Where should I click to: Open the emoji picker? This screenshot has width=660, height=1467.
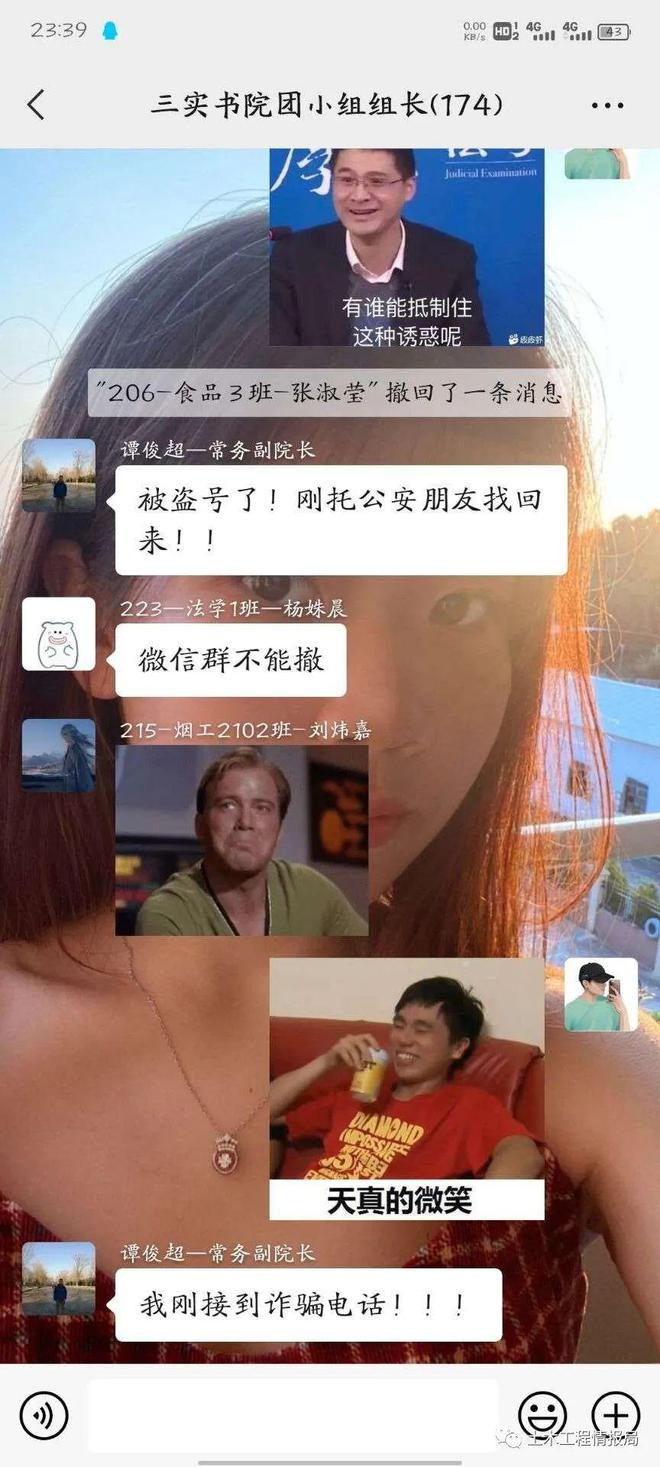(542, 1415)
